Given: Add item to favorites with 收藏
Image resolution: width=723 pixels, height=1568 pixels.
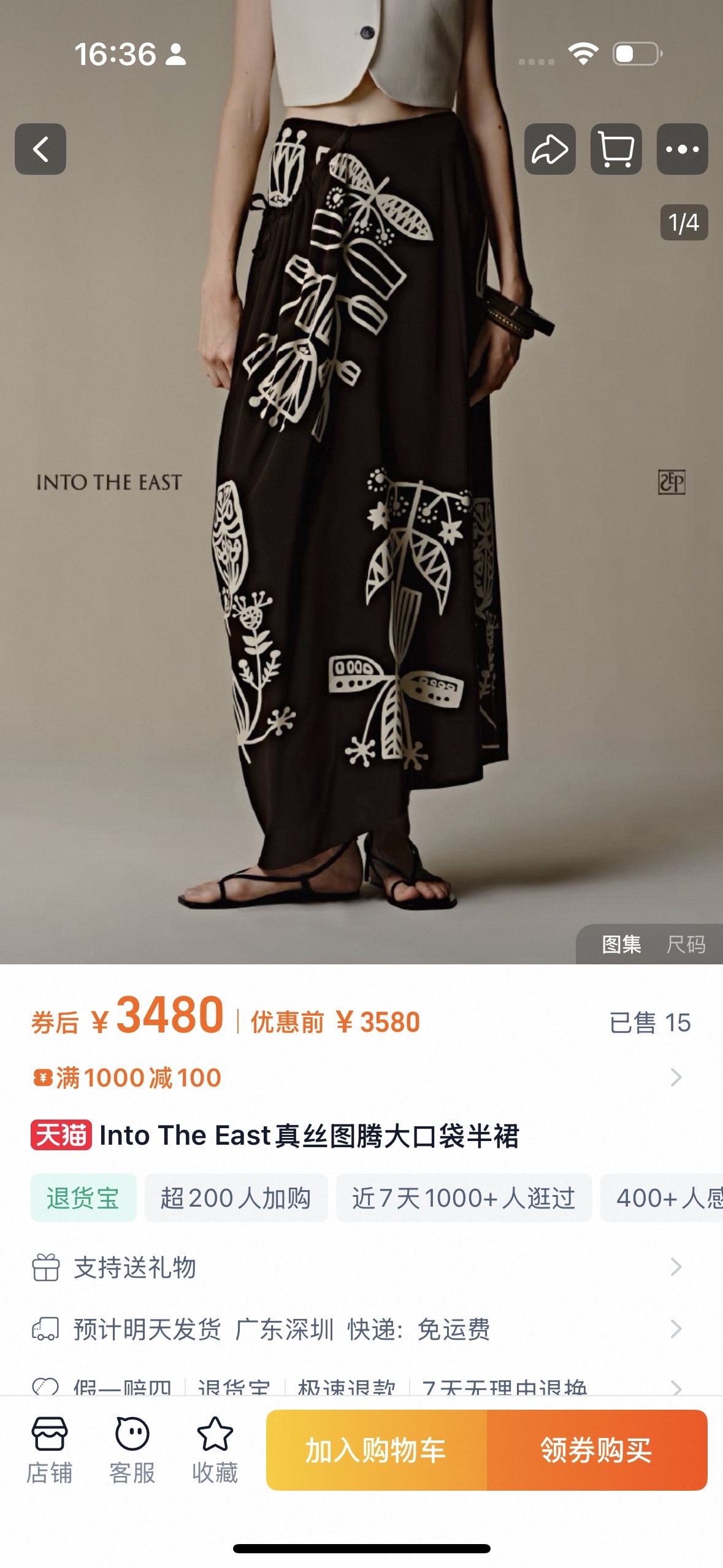Looking at the screenshot, I should (x=215, y=1449).
